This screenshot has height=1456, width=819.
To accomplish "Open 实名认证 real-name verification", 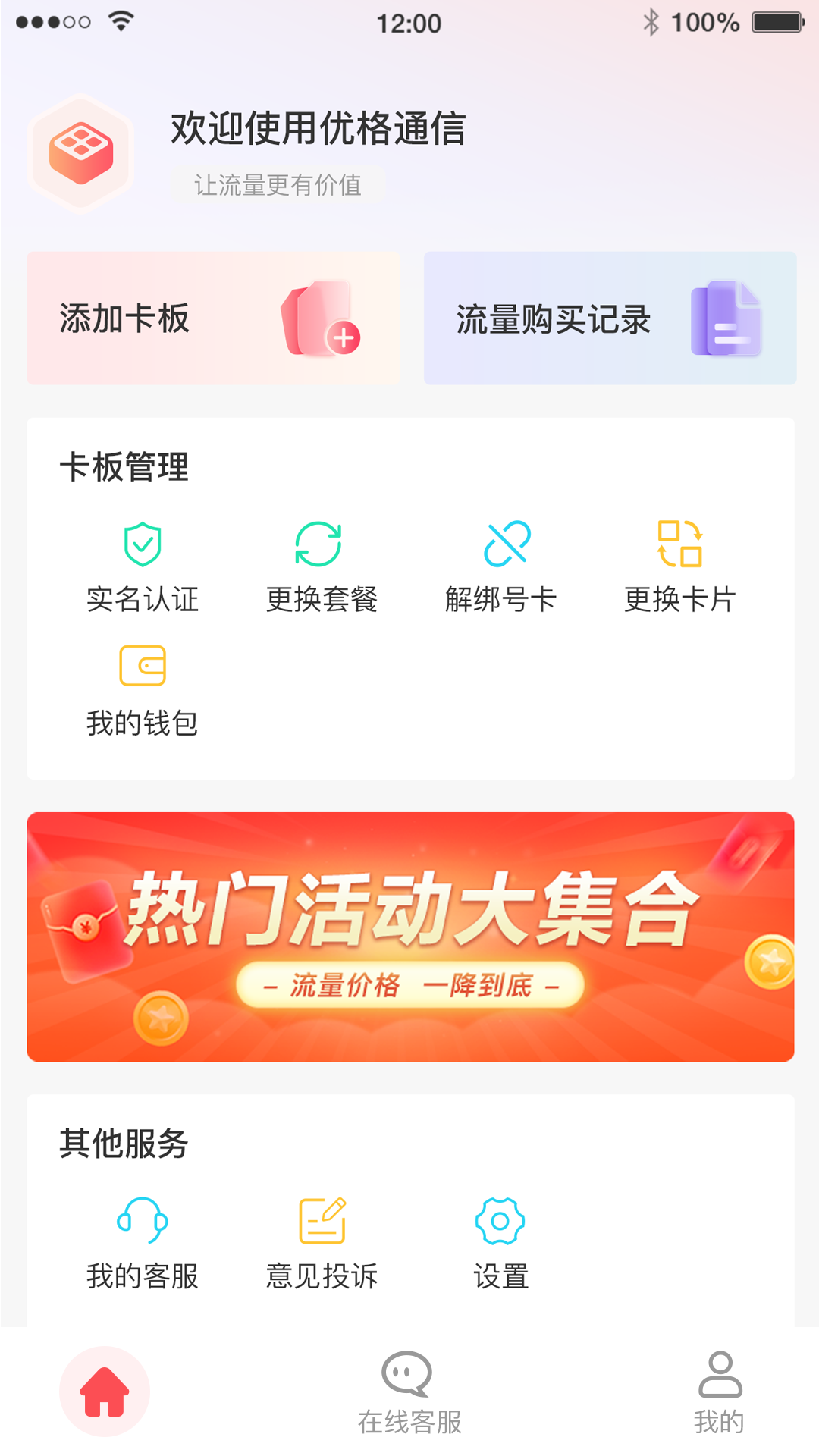I will click(x=143, y=566).
